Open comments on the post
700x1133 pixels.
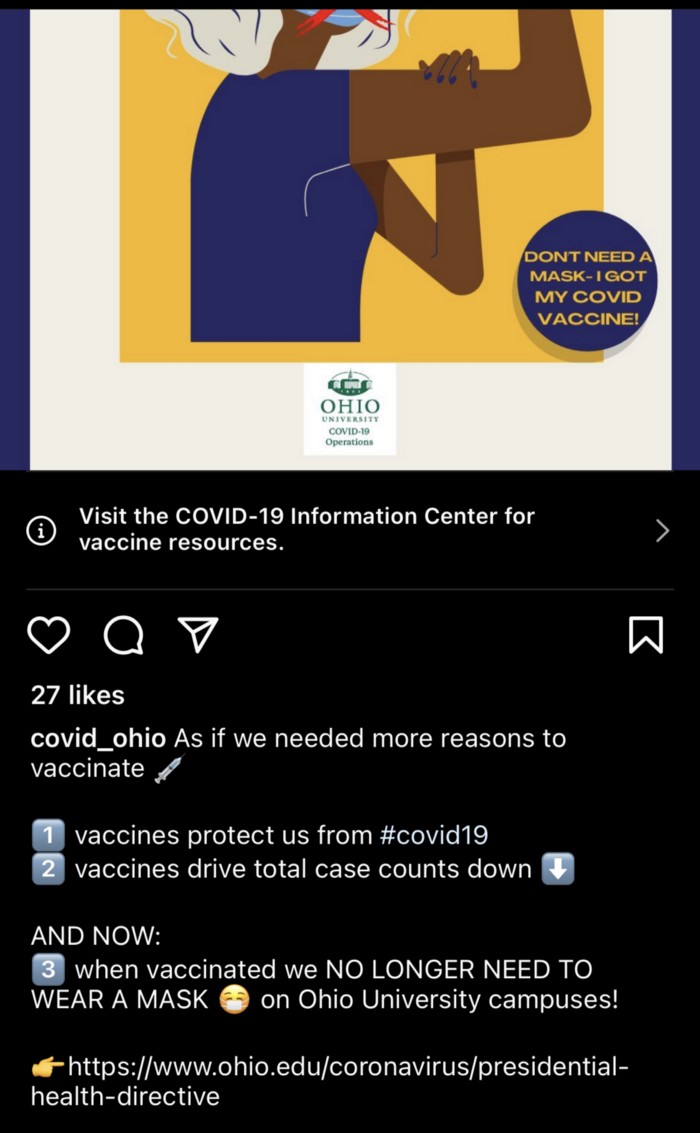pos(123,635)
